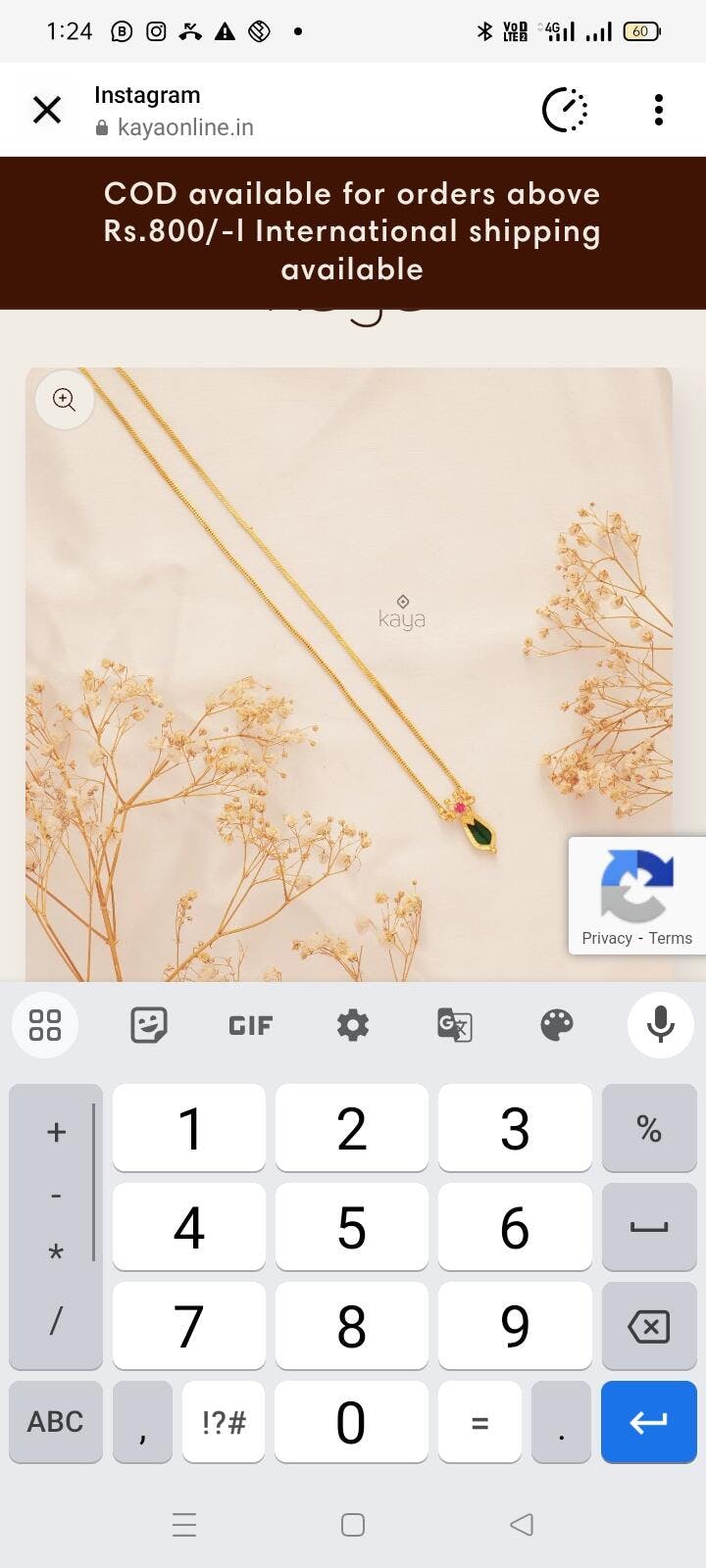Image resolution: width=706 pixels, height=1568 pixels.
Task: Open the !?# symbols keyboard
Action: click(224, 1422)
